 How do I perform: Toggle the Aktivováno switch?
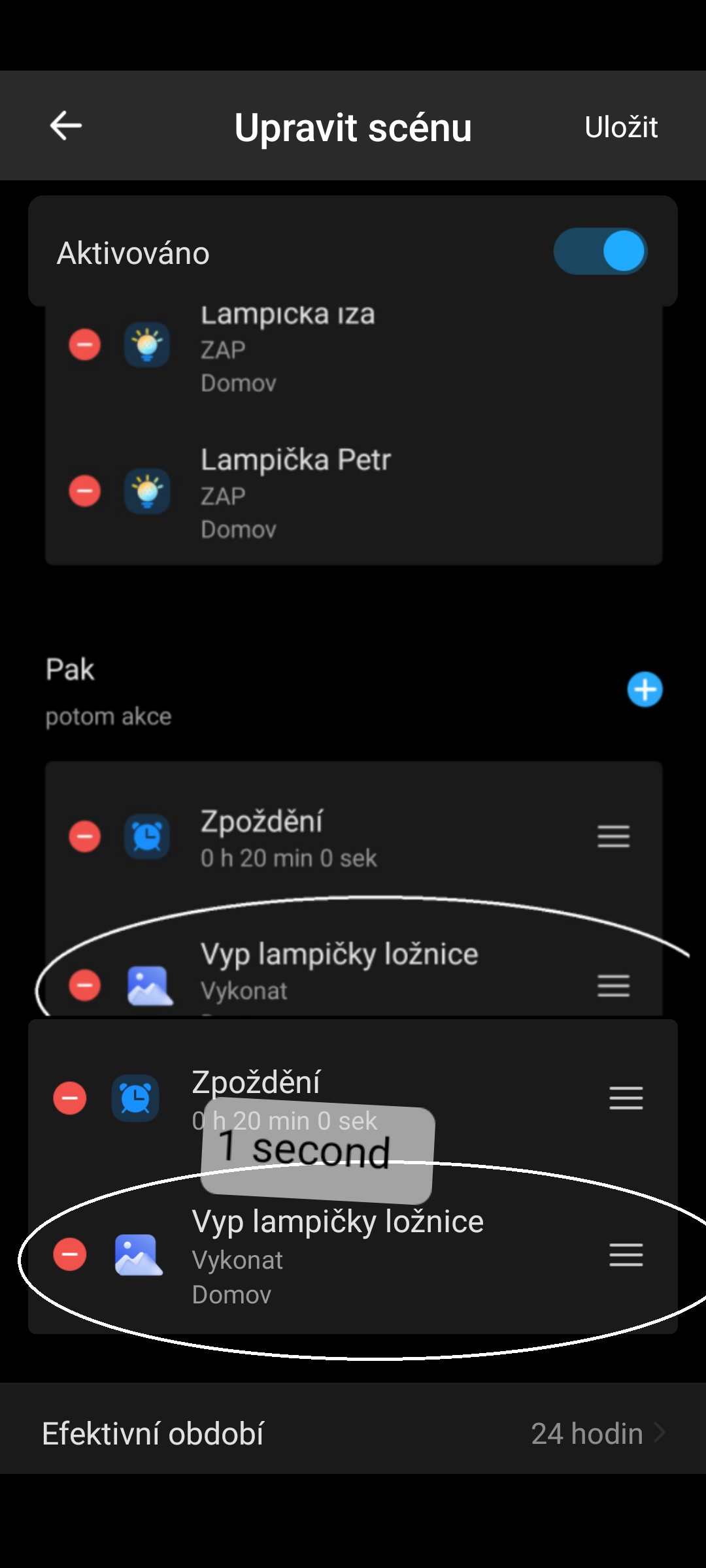(x=600, y=252)
